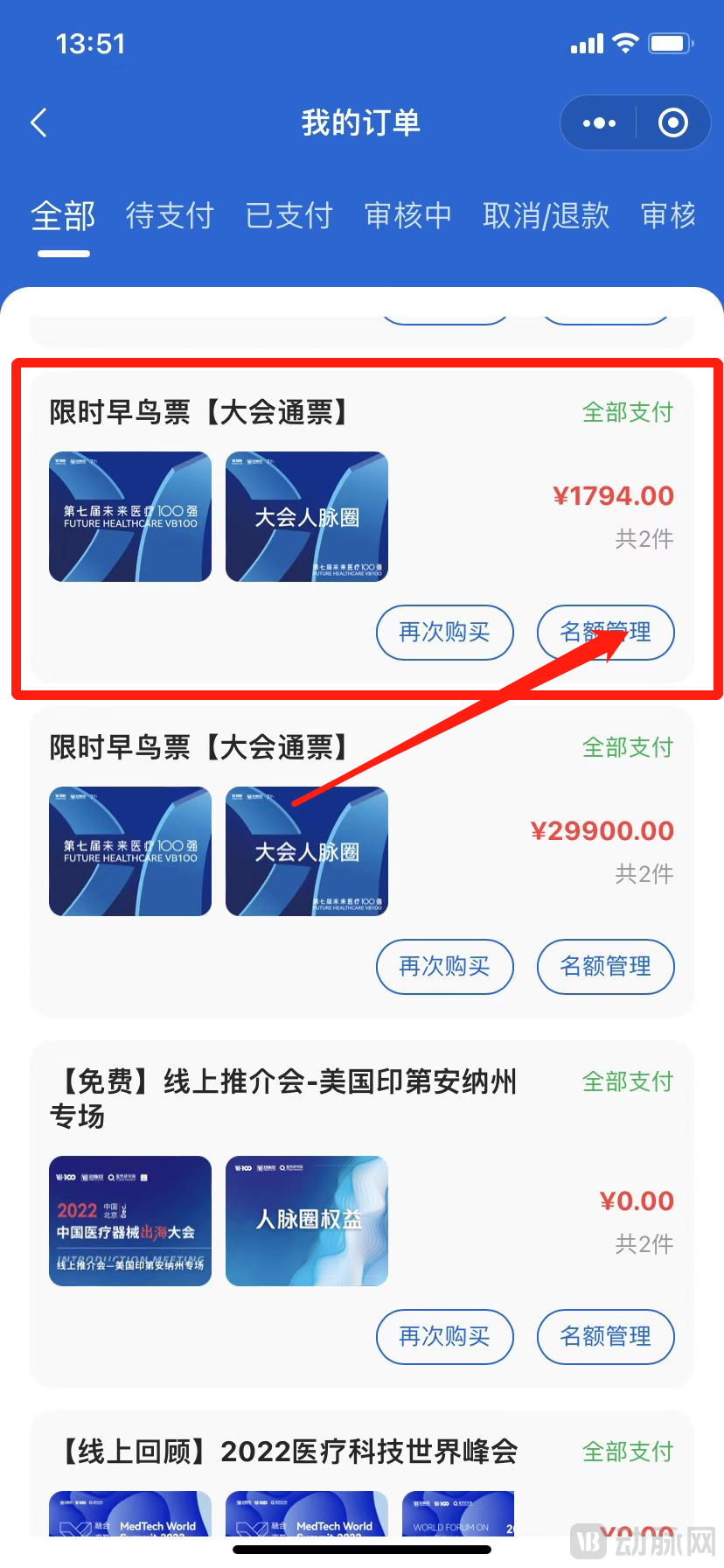Screen dimensions: 724x1568
Task: Open 名额管理 for the 线上推介会 order
Action: 605,1336
